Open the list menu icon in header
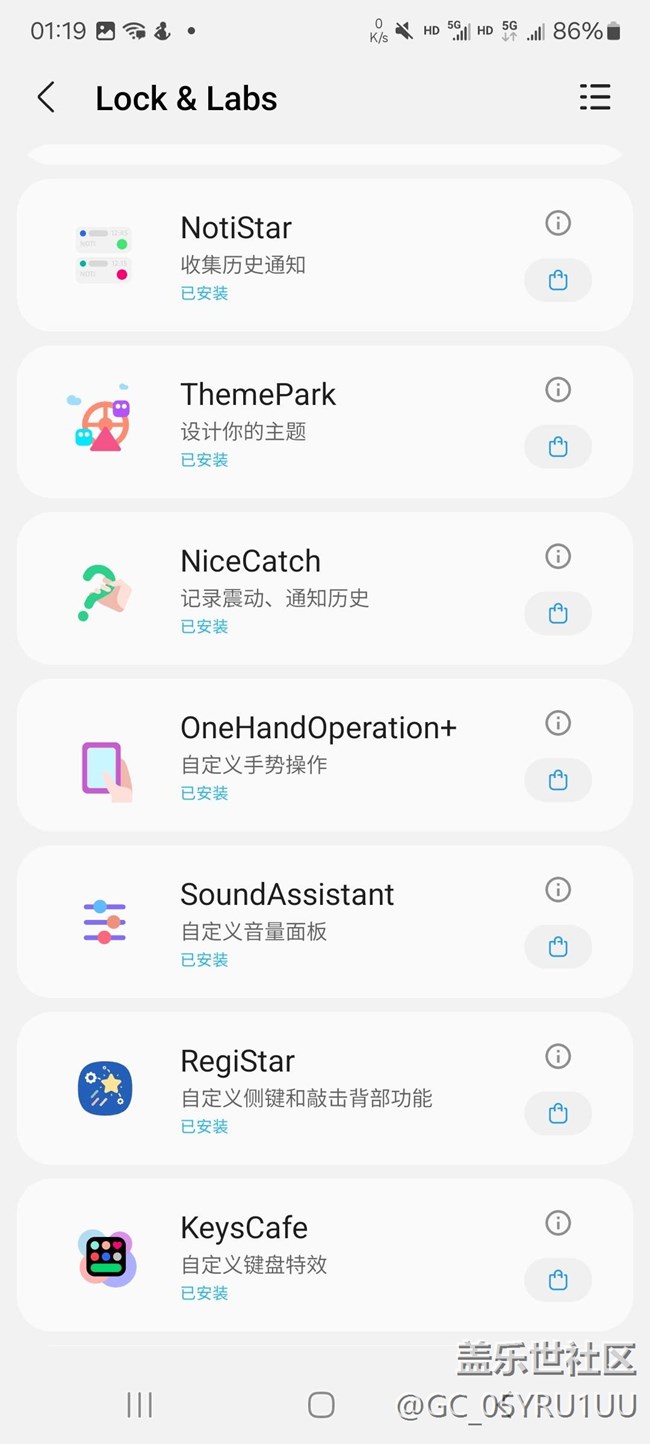This screenshot has height=1444, width=650. 595,97
